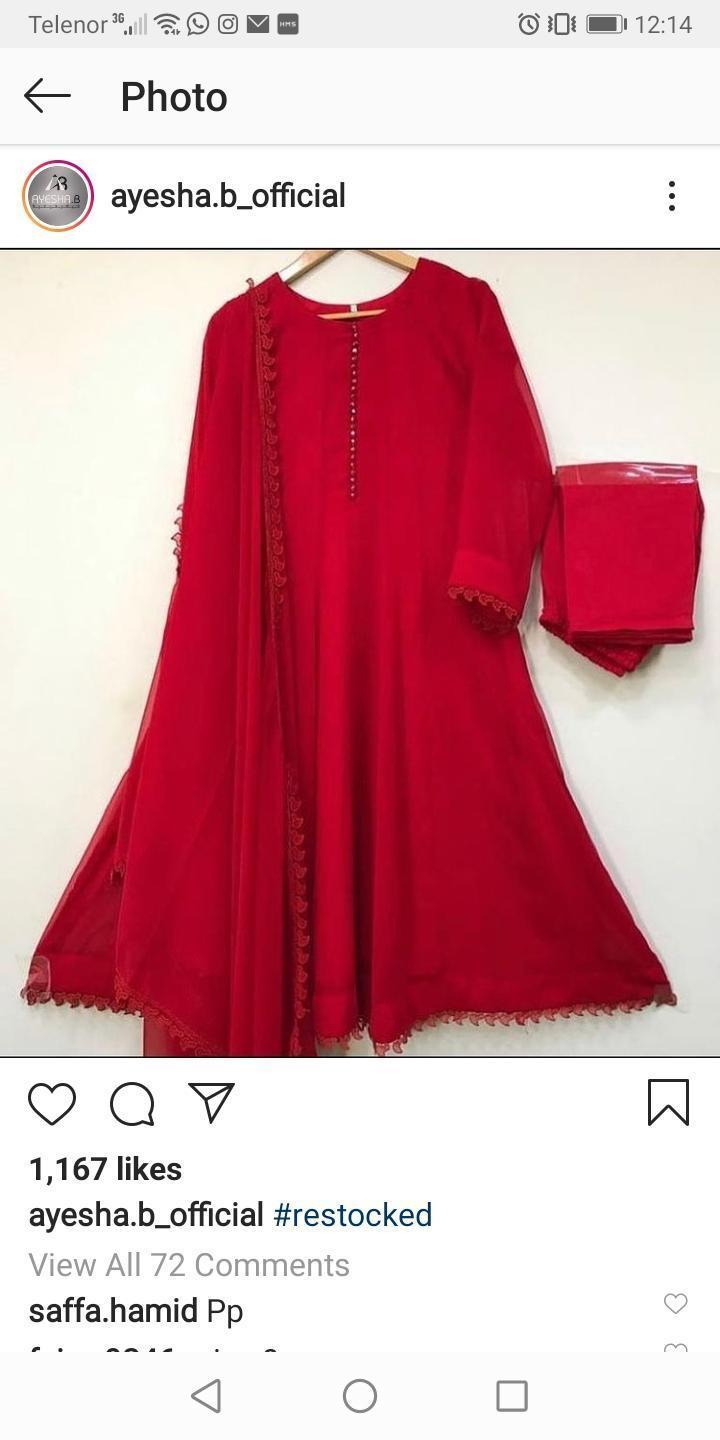
Task: Select the Photo title in the header
Action: (x=173, y=97)
